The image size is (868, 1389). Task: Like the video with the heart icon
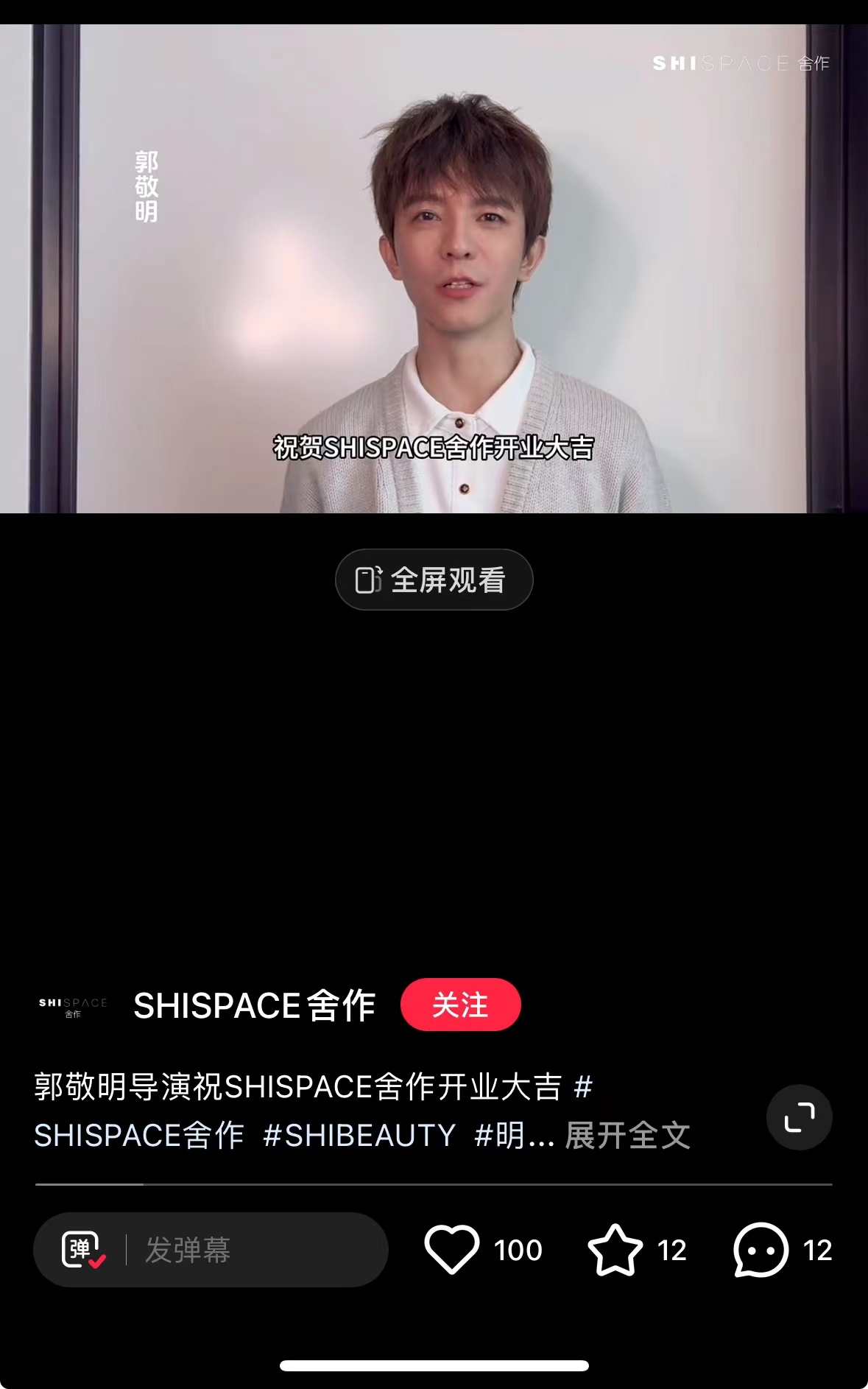(x=451, y=1250)
